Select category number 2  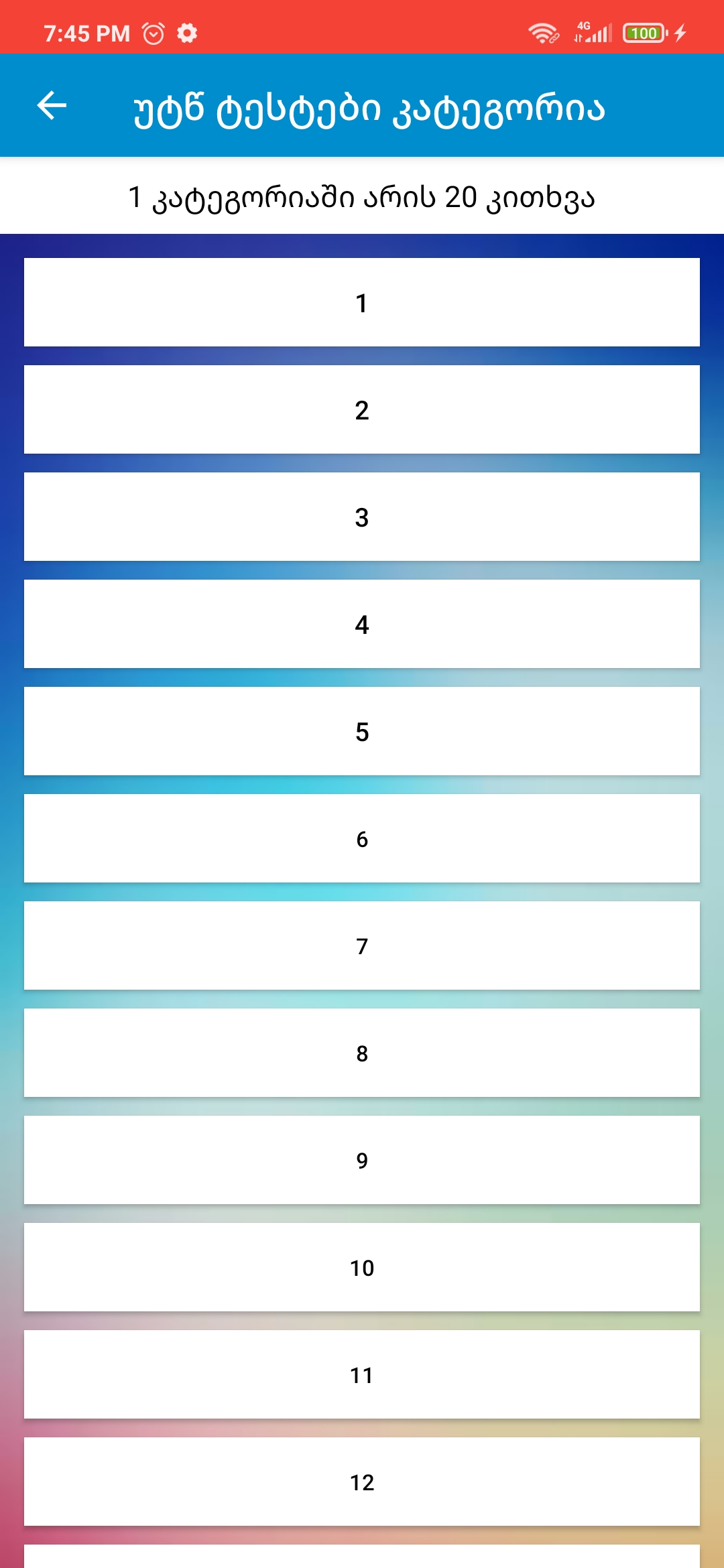tap(362, 409)
